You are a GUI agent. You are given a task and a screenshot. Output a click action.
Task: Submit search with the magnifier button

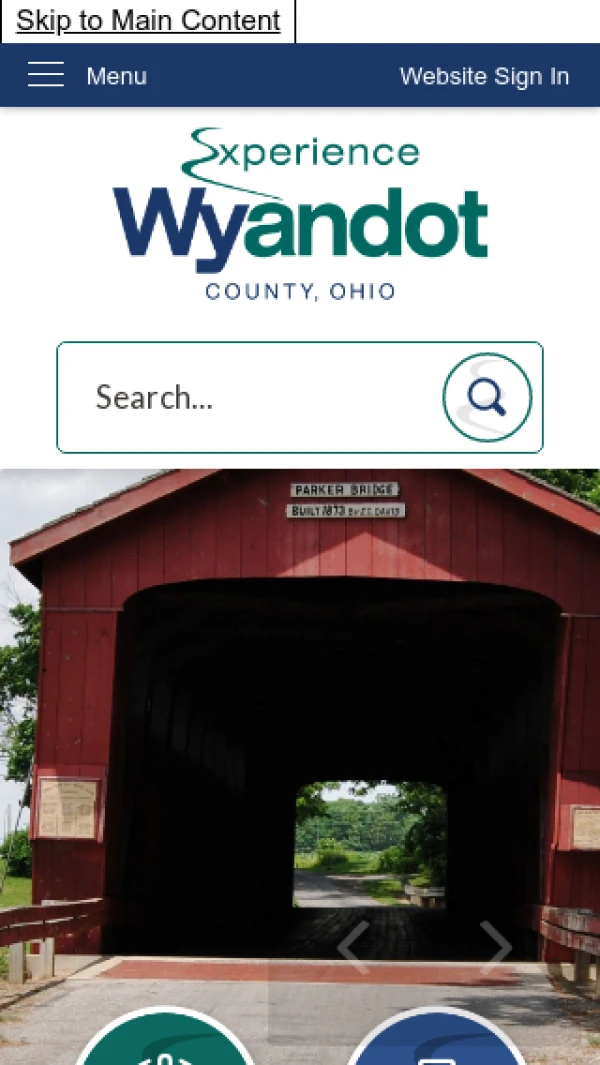pos(487,397)
